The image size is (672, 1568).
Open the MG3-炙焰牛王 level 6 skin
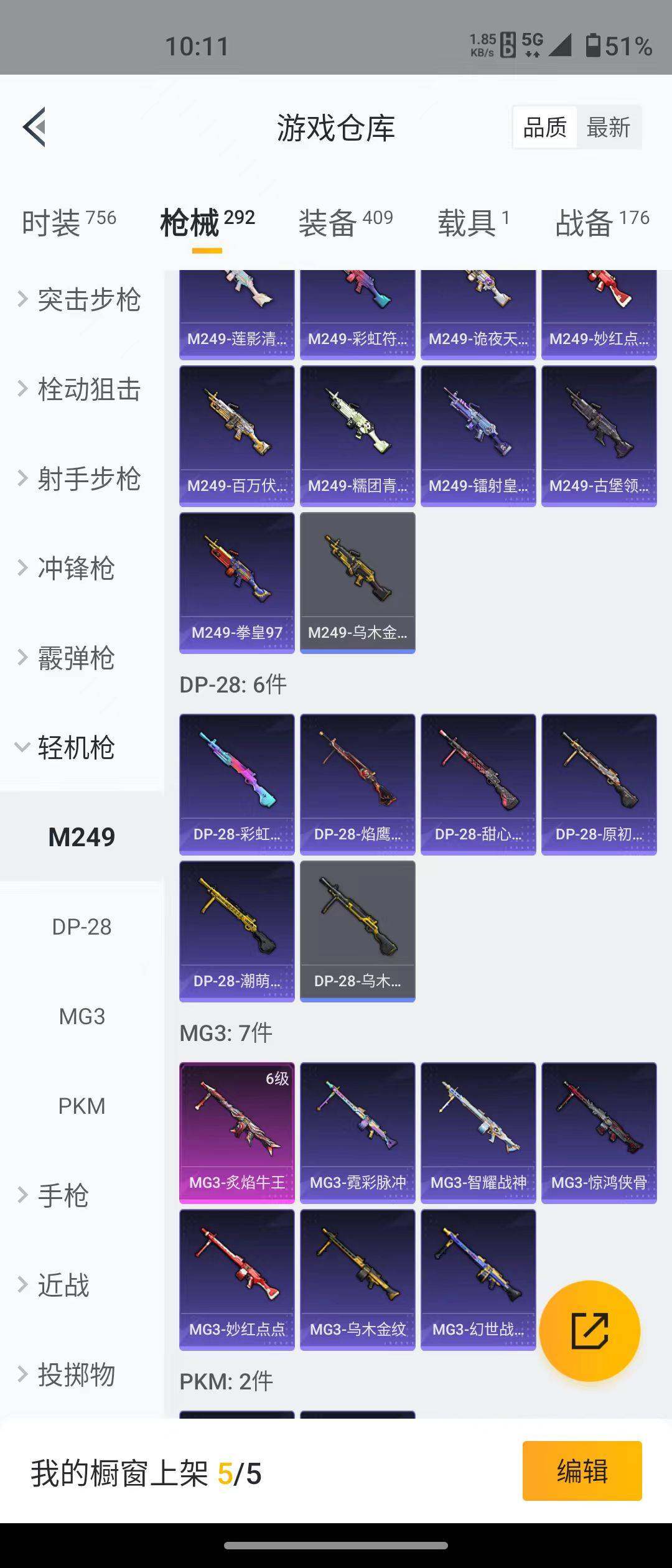pos(236,1132)
